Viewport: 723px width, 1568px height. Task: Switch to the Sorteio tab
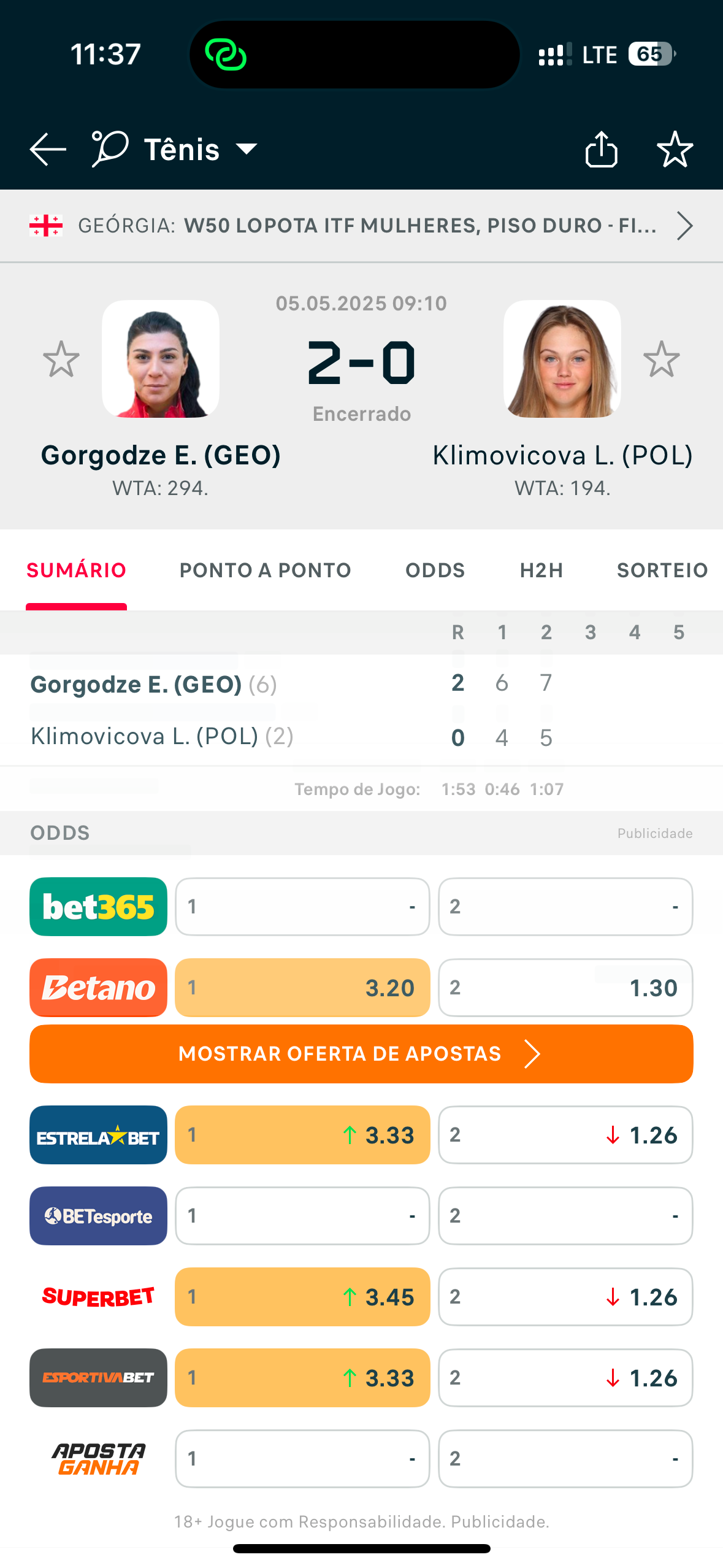click(x=662, y=570)
